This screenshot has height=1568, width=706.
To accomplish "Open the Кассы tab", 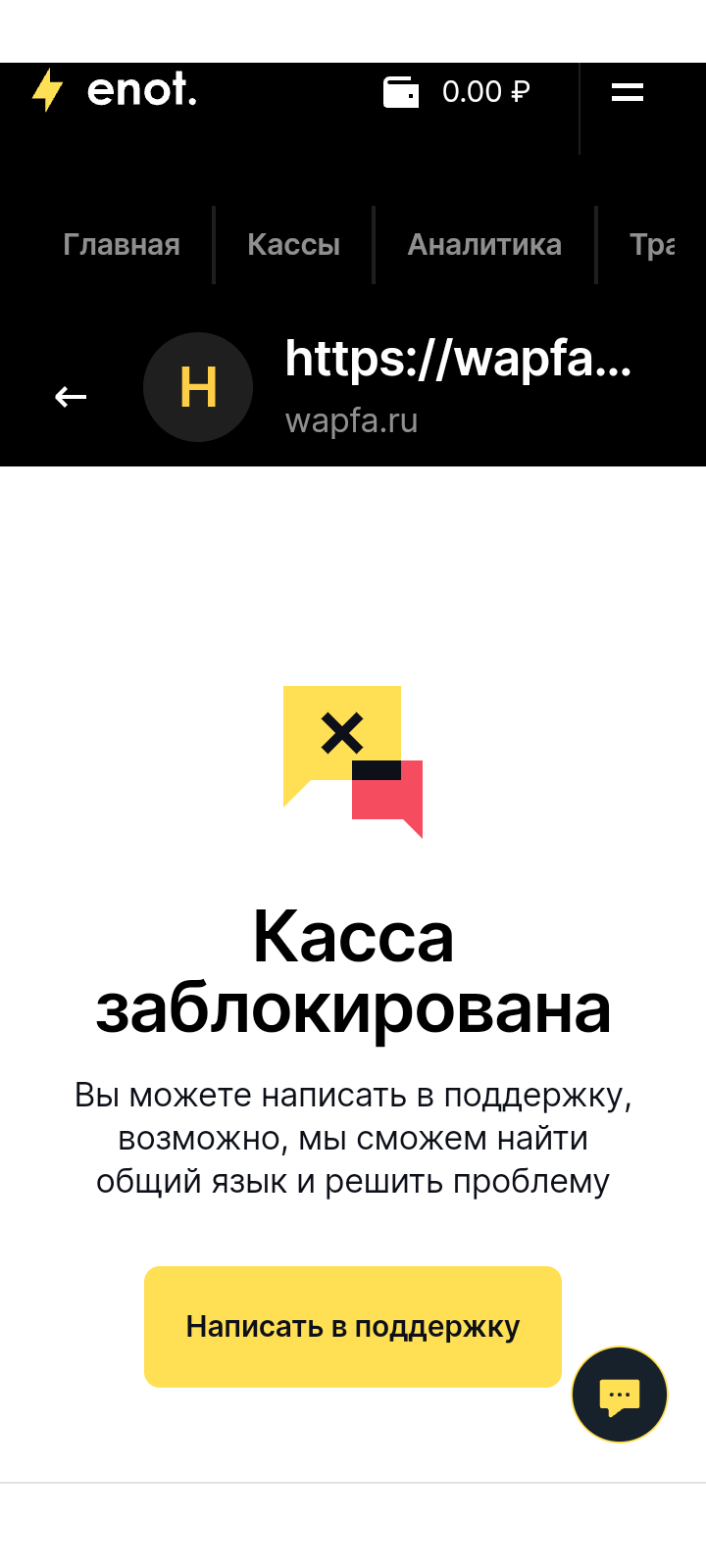I will [x=293, y=245].
